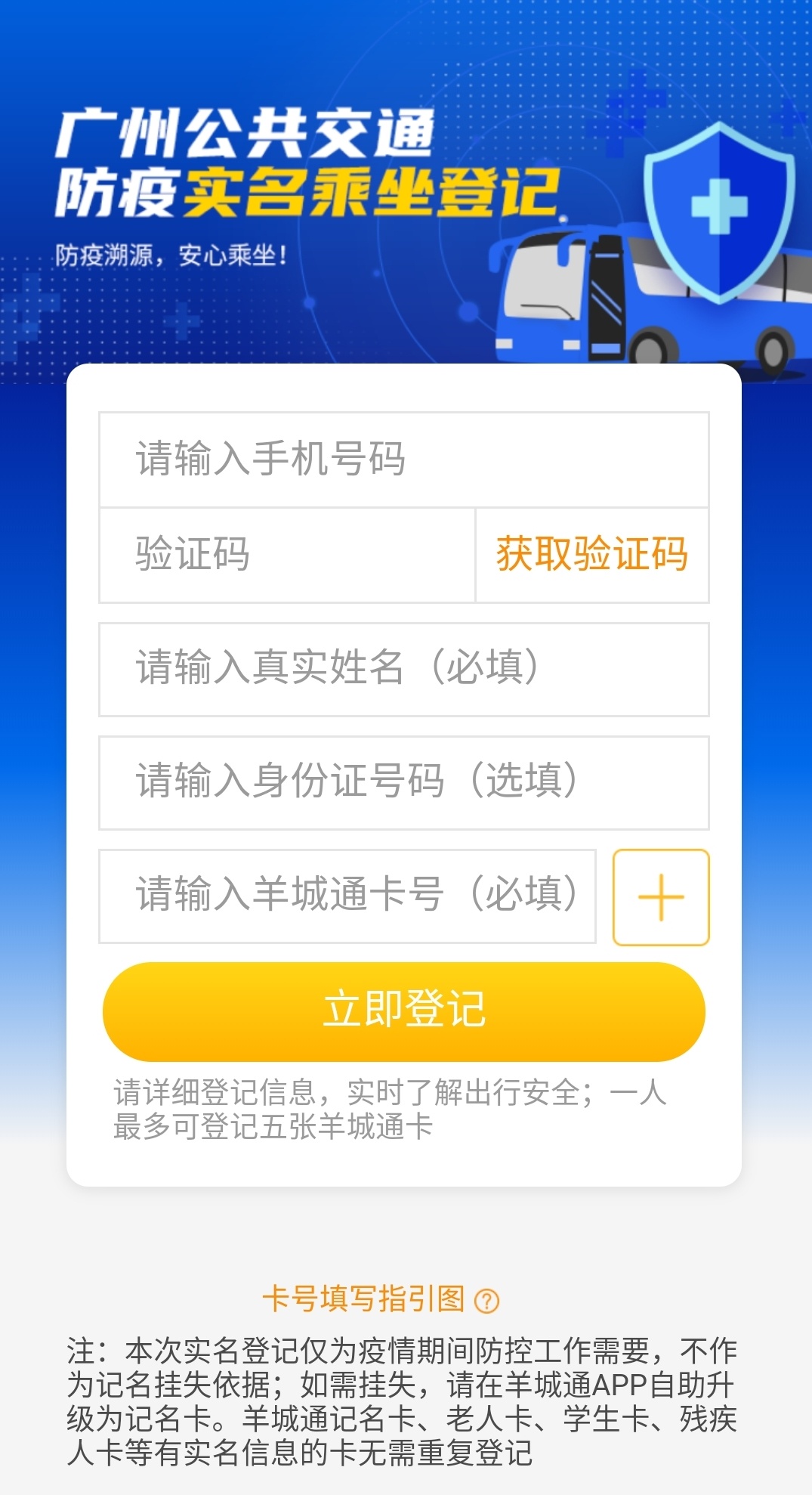812x1495 pixels.
Task: Submit with the 立即登记 button
Action: click(x=403, y=1011)
